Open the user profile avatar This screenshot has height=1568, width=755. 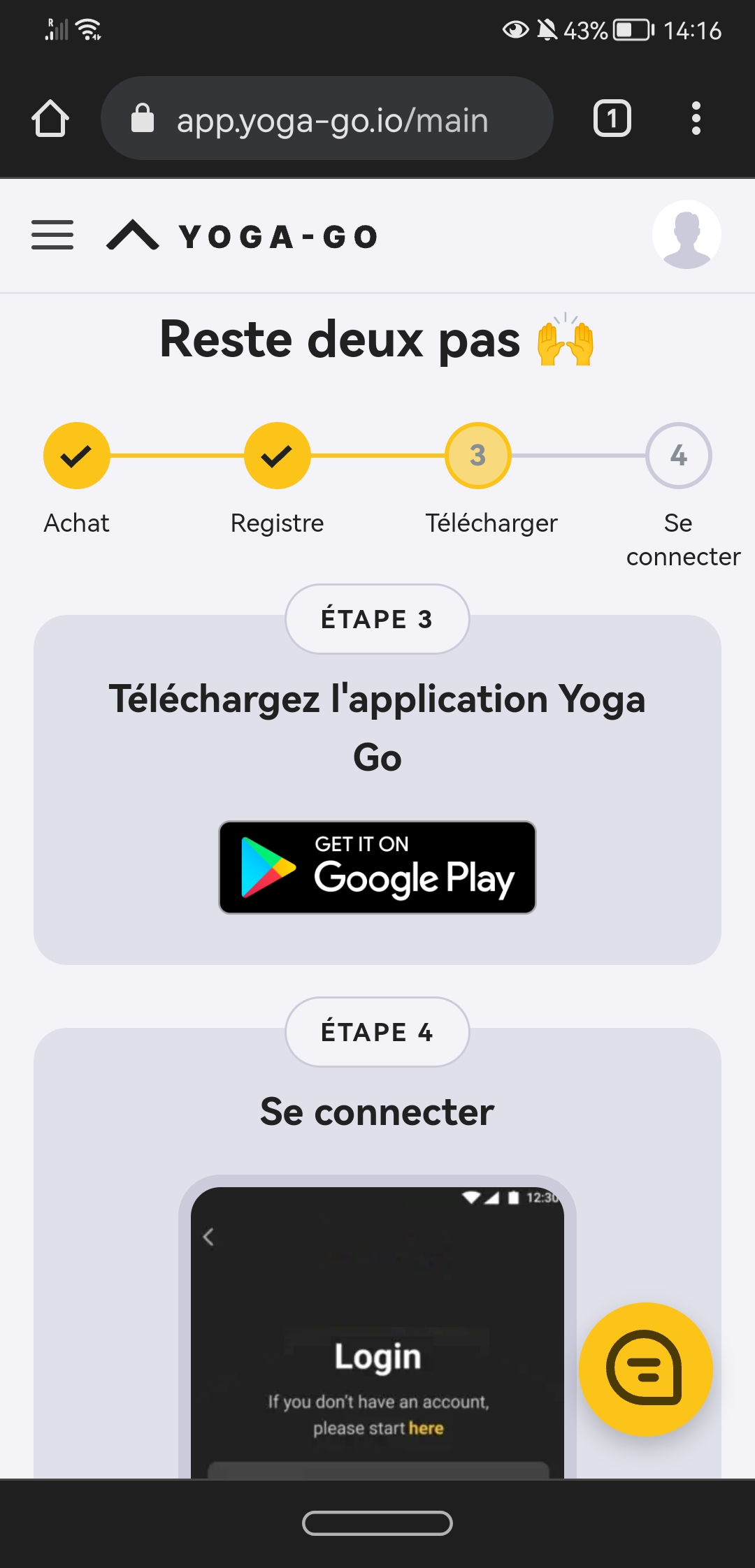pyautogui.click(x=686, y=235)
